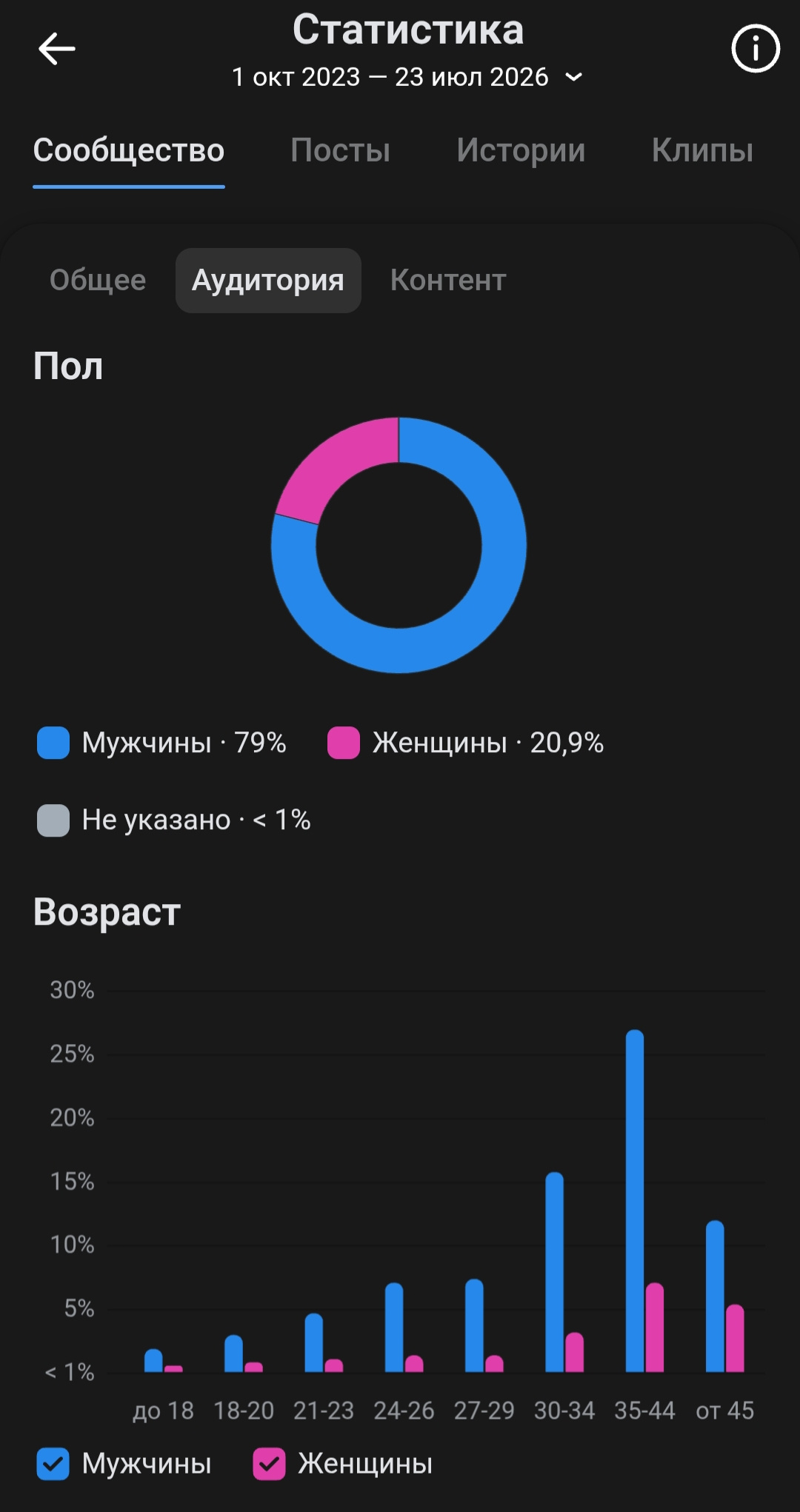The image size is (800, 1512).
Task: Select the Контент section
Action: [448, 280]
